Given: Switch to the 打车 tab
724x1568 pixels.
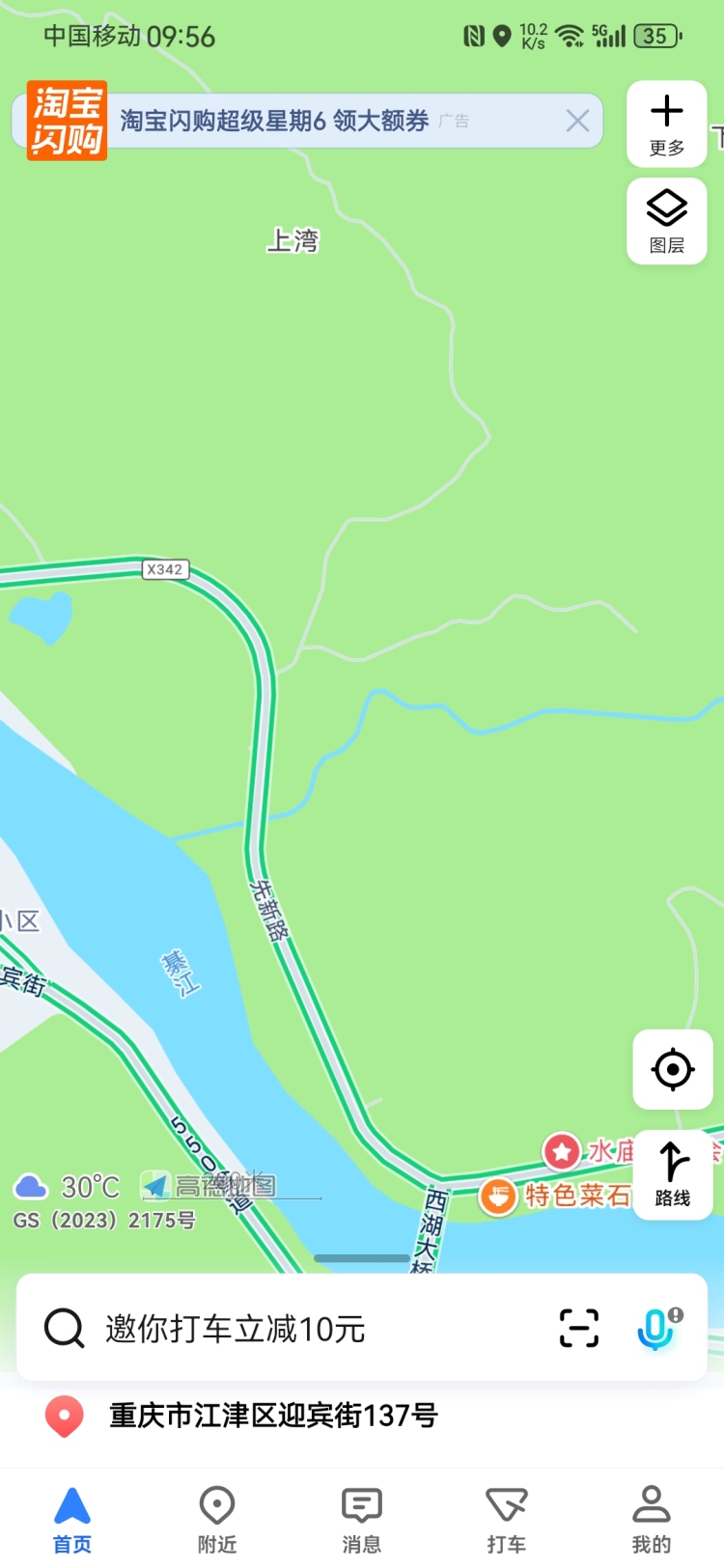Looking at the screenshot, I should pyautogui.click(x=507, y=1520).
